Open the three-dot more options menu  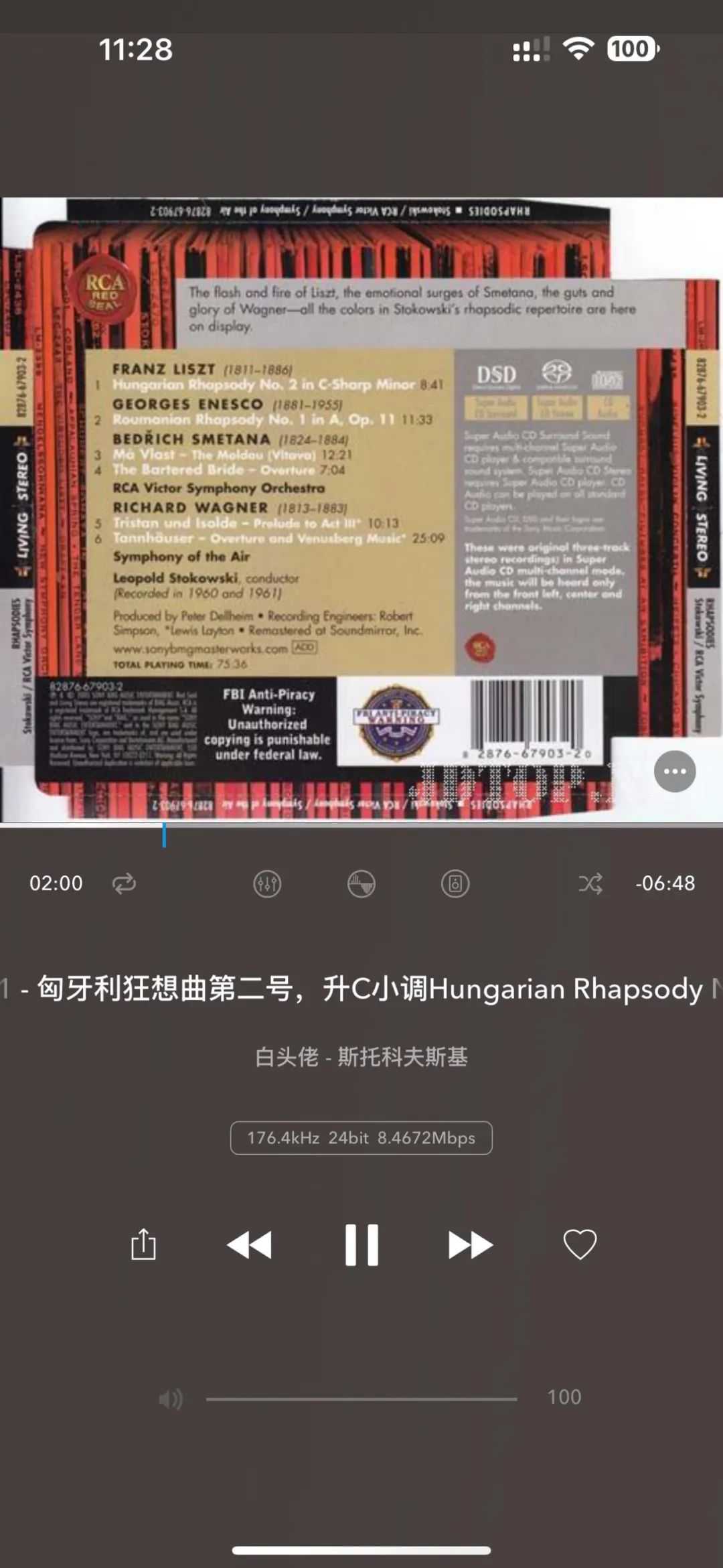[674, 772]
